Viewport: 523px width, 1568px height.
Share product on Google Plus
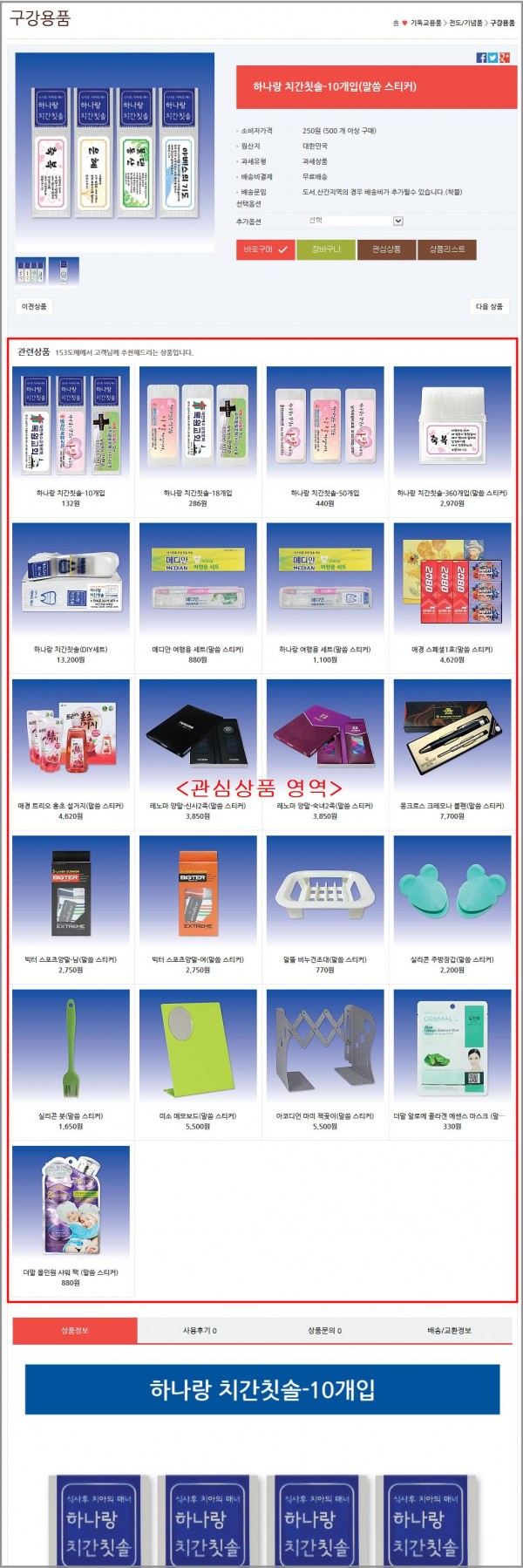[504, 58]
